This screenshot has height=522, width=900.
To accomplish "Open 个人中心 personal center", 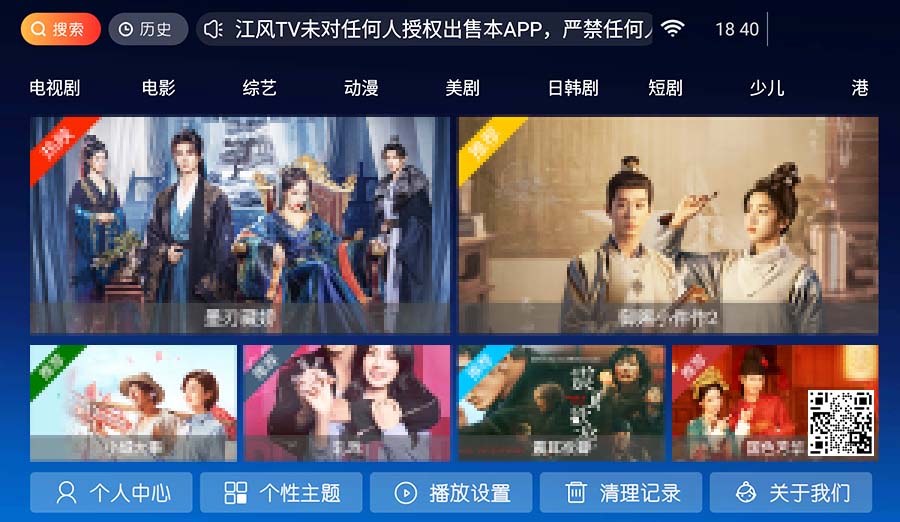I will (111, 493).
